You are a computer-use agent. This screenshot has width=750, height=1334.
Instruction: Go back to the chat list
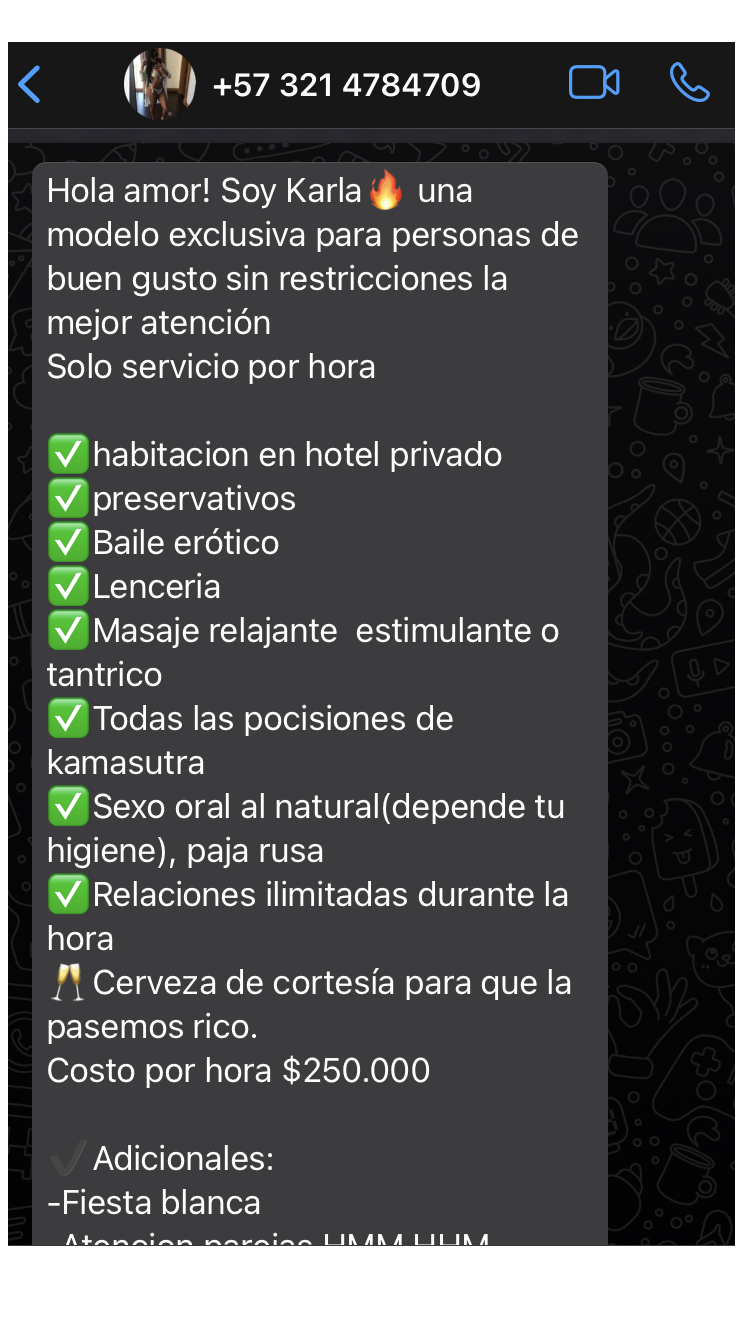pyautogui.click(x=30, y=85)
